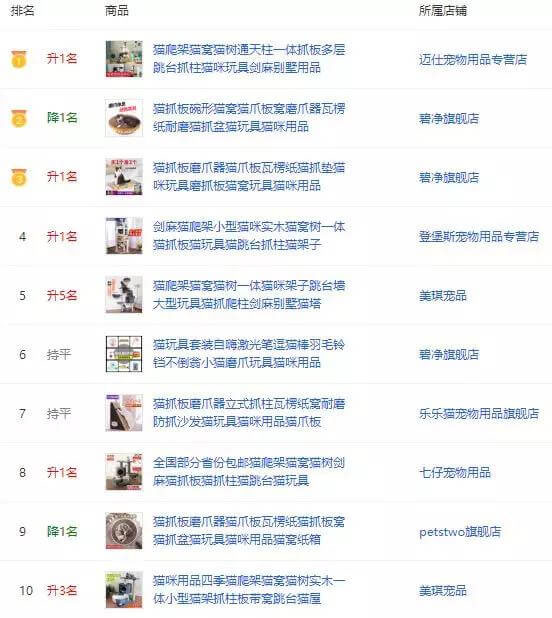Screen dimensions: 552x618
Task: Visit the 乐乐猫宠物用品旗舰店 shop
Action: click(x=479, y=413)
